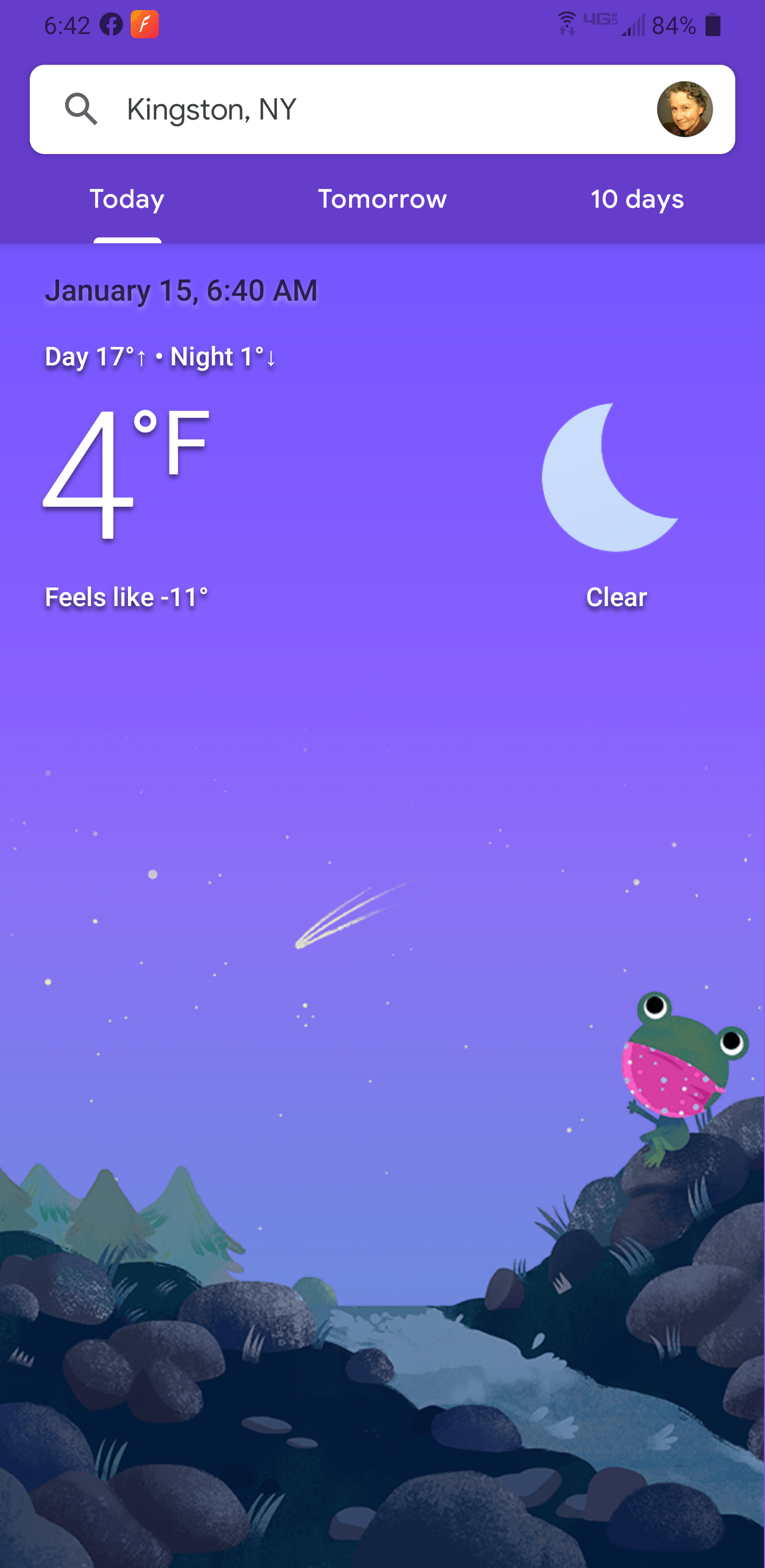
Task: Tap the Kingston, NY search field
Action: pyautogui.click(x=365, y=109)
